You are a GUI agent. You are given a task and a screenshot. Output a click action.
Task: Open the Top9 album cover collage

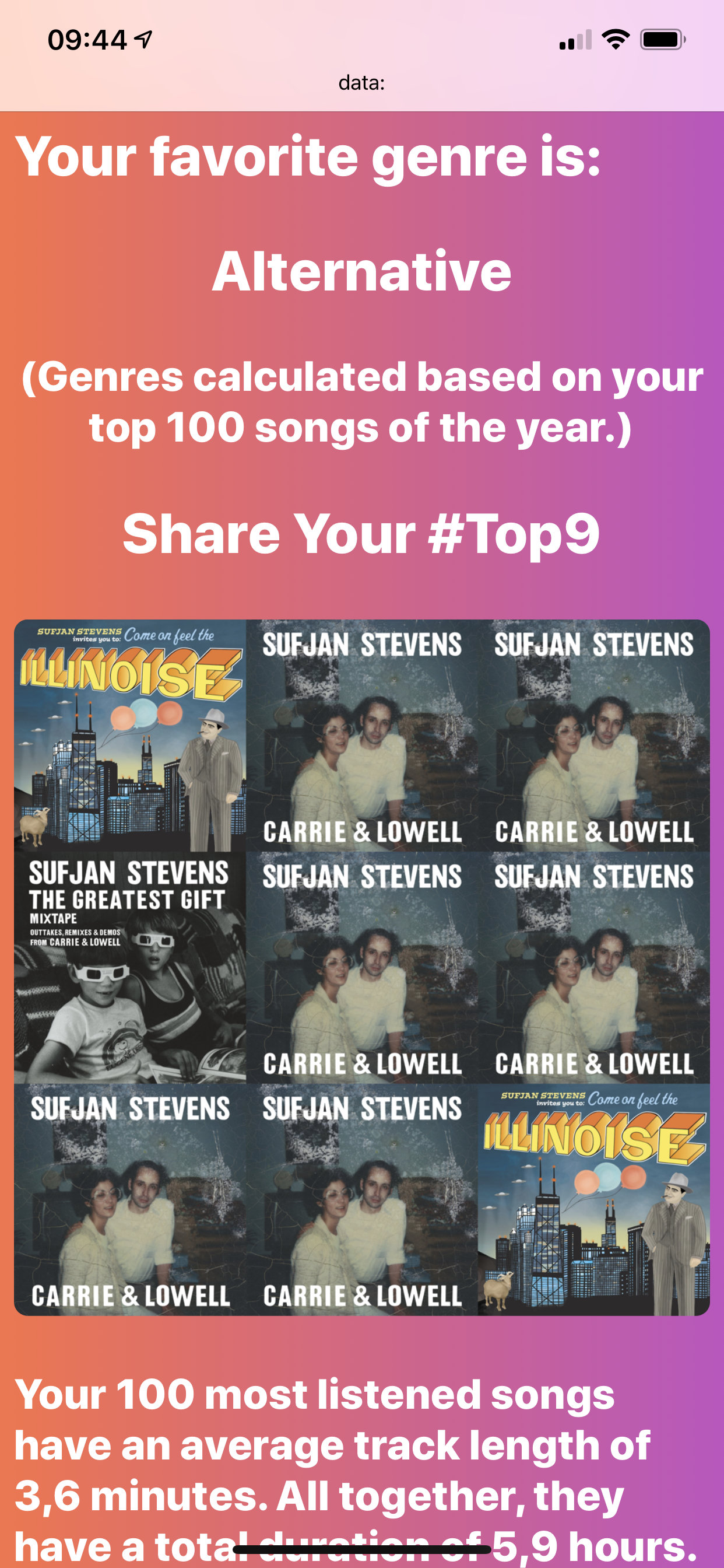362,967
